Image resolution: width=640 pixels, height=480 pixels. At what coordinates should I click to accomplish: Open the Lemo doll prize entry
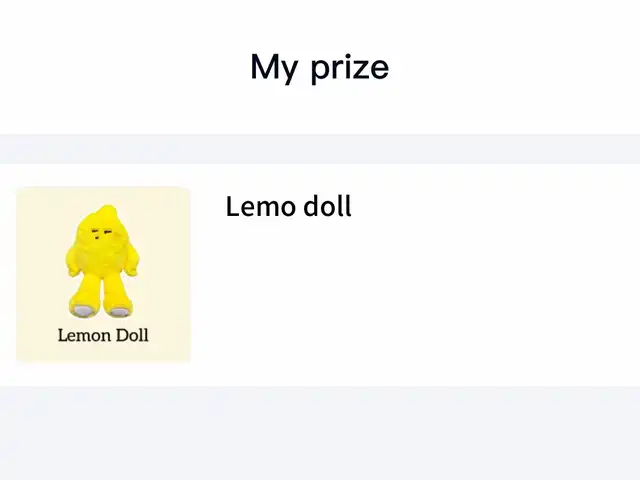pos(288,207)
